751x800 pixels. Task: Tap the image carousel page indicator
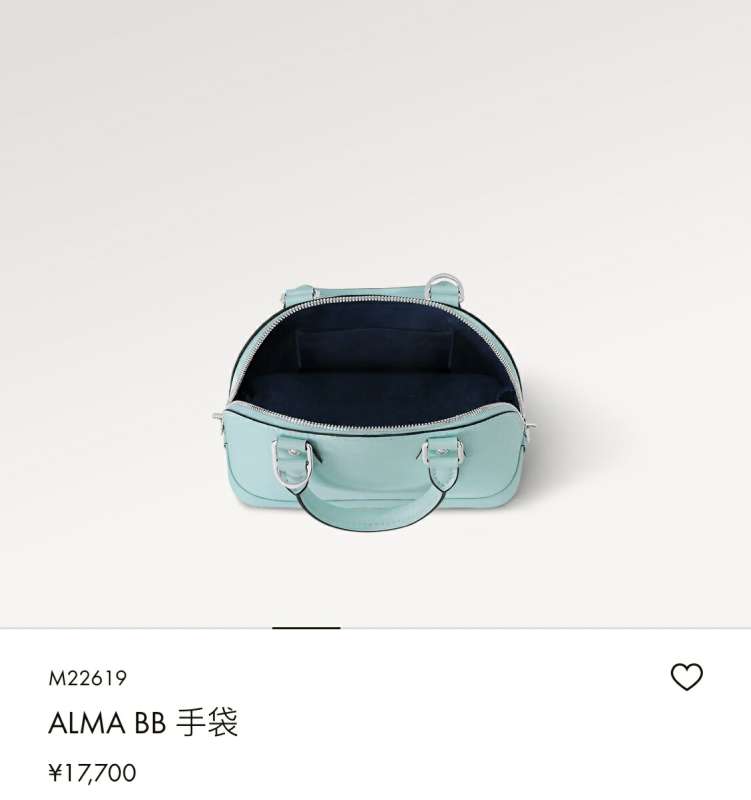coord(306,628)
